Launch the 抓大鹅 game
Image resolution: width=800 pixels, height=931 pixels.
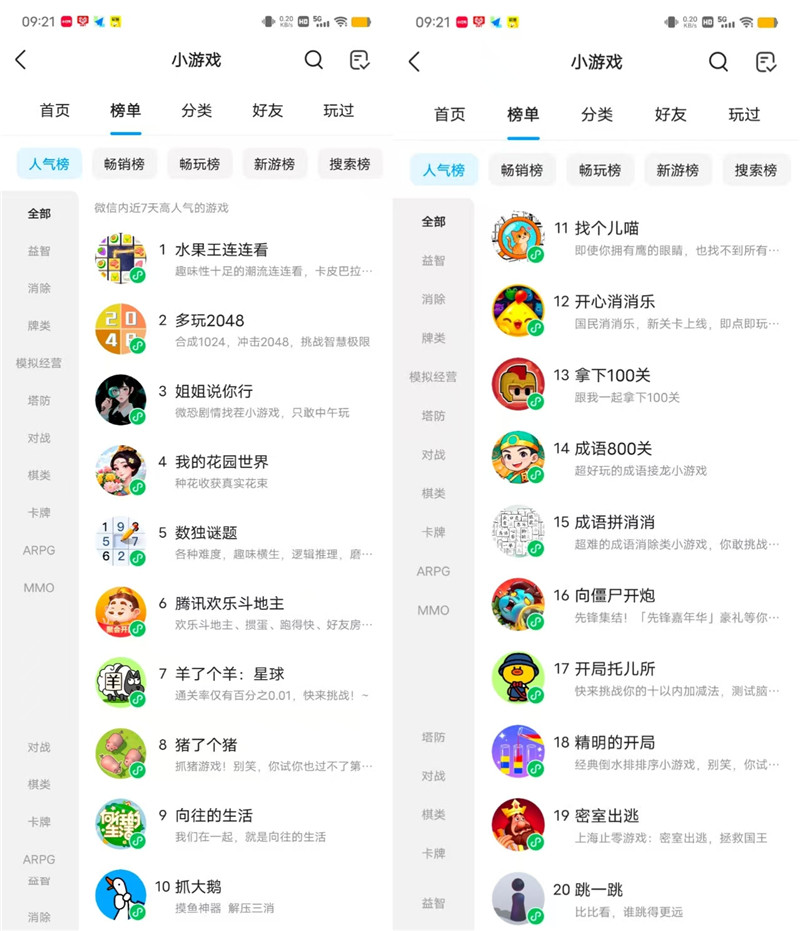(202, 887)
